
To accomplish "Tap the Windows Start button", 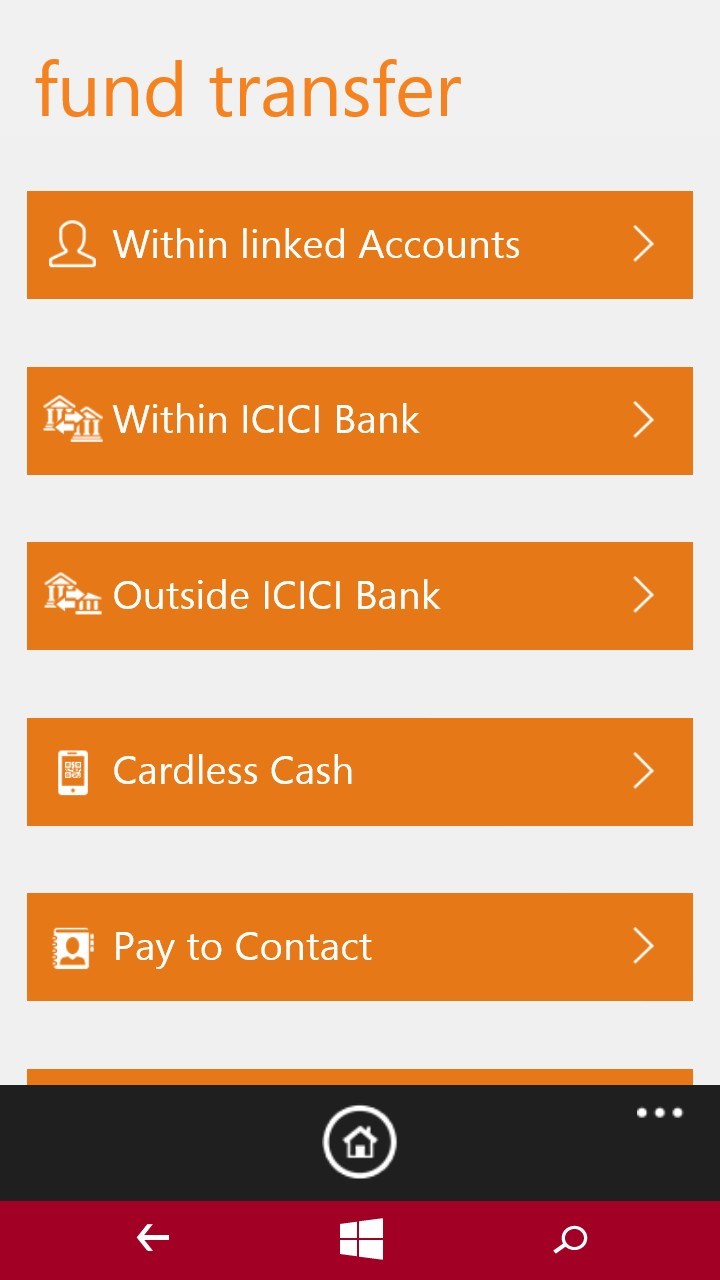I will [360, 1238].
